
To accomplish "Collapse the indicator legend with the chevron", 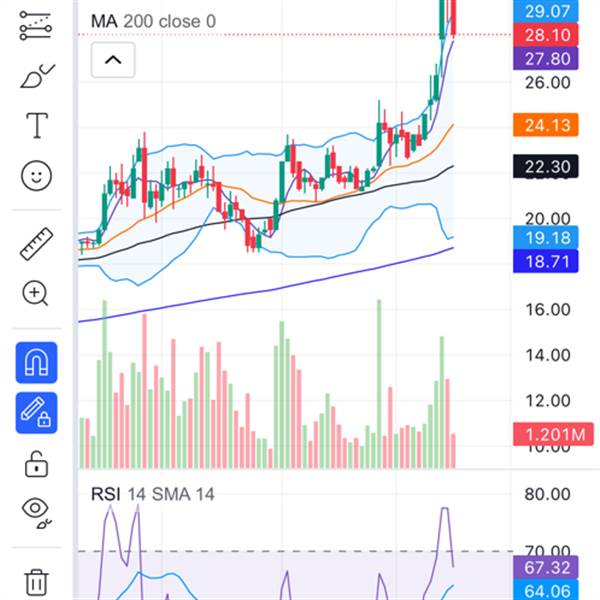I will coord(113,60).
